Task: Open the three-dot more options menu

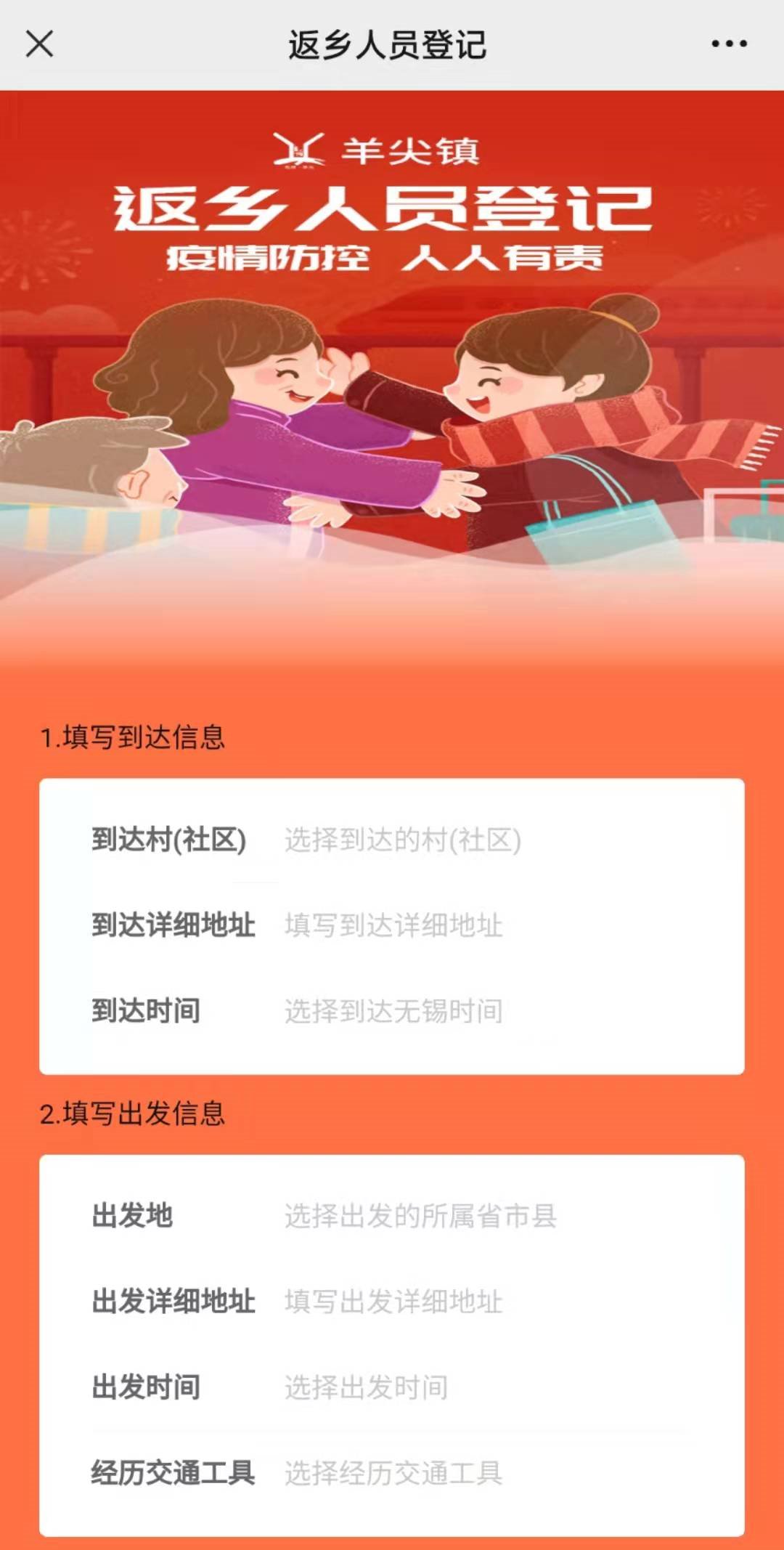Action: point(729,44)
